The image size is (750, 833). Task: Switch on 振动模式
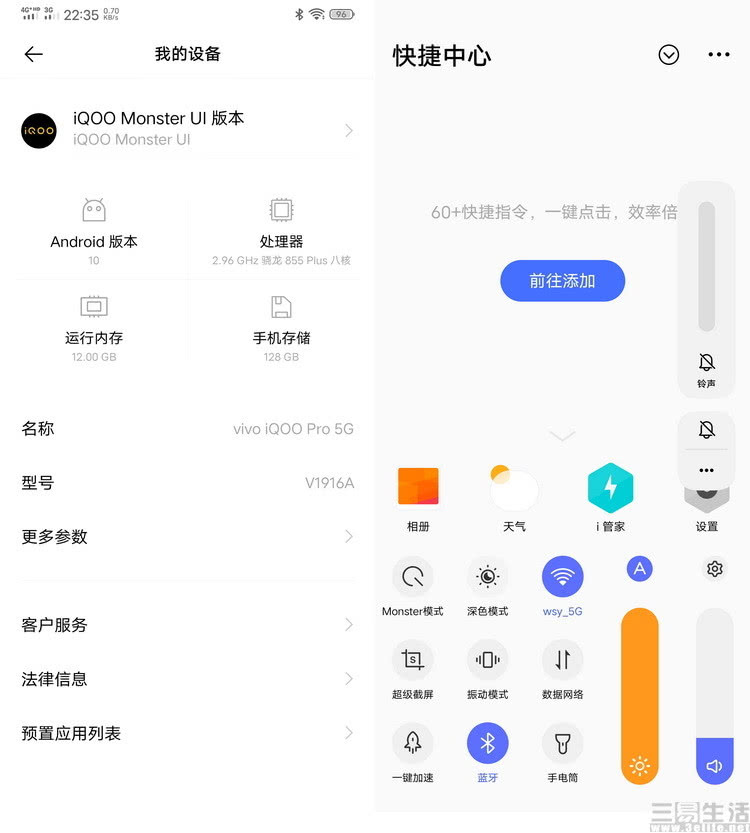[x=487, y=660]
